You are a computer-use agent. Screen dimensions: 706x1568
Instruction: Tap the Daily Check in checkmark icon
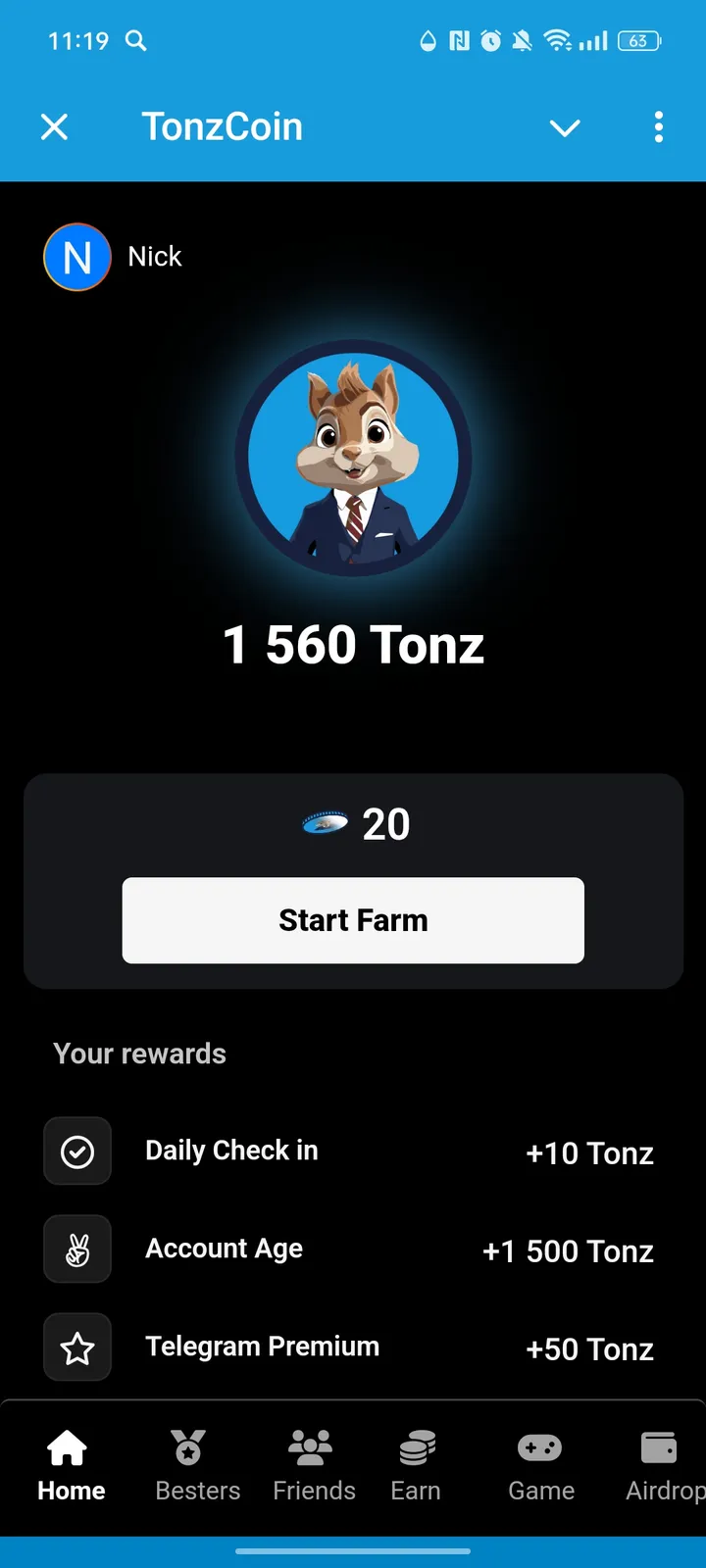[77, 1151]
